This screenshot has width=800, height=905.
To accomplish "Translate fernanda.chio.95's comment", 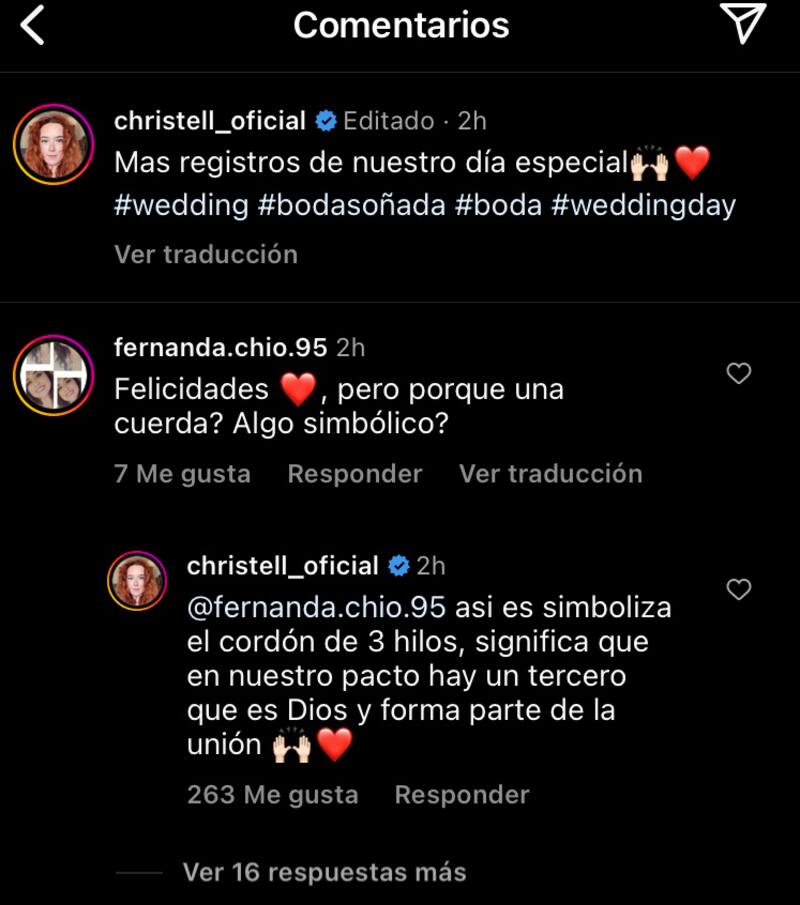I will (550, 473).
